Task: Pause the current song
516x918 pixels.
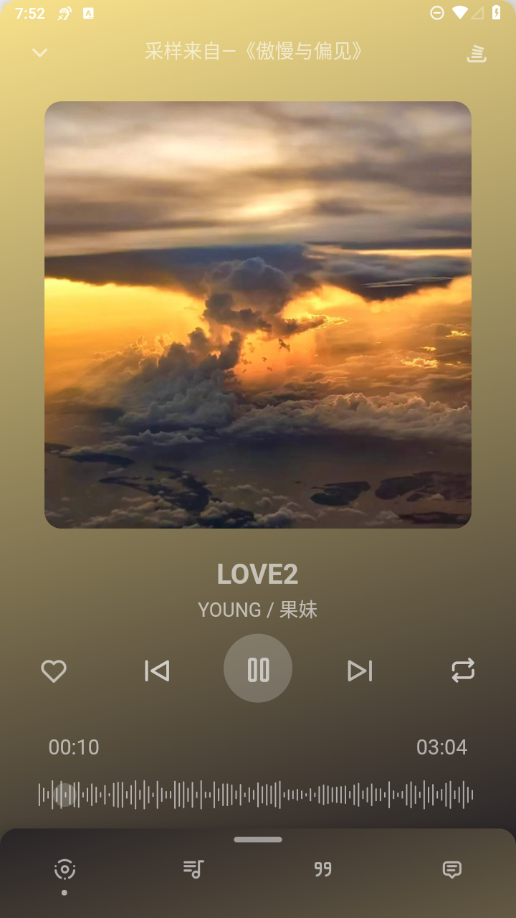Action: 258,669
